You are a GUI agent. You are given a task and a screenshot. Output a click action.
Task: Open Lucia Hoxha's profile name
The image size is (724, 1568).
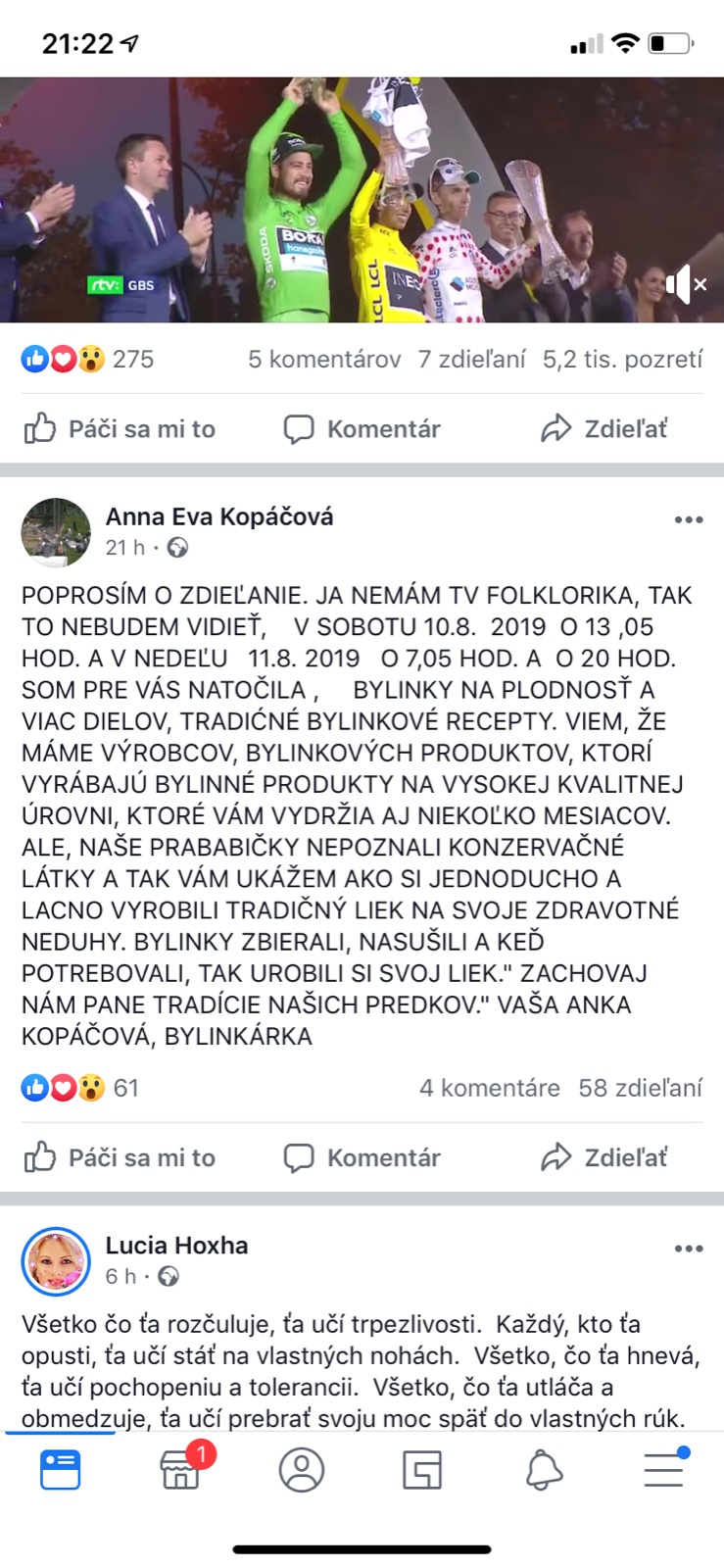[176, 1246]
